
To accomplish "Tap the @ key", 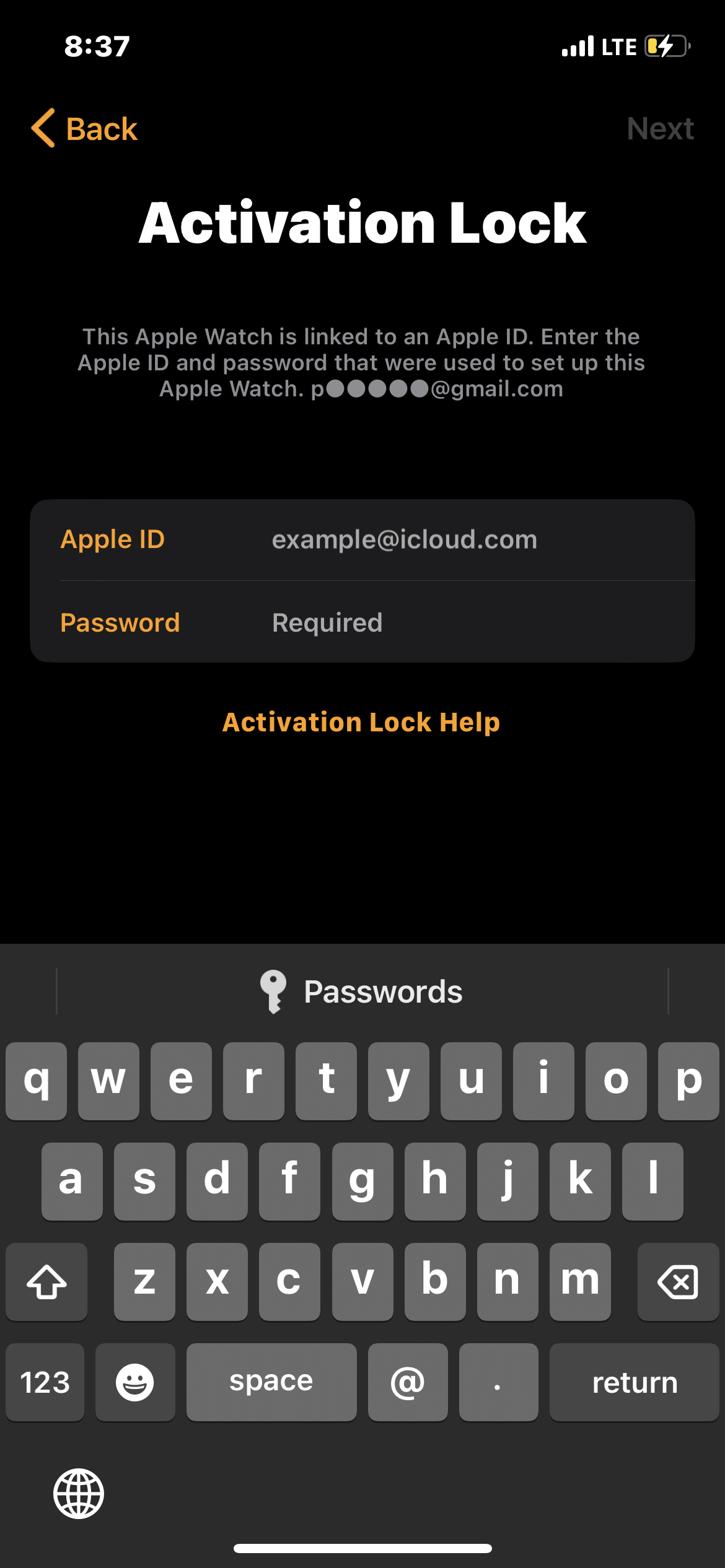I will 407,1382.
